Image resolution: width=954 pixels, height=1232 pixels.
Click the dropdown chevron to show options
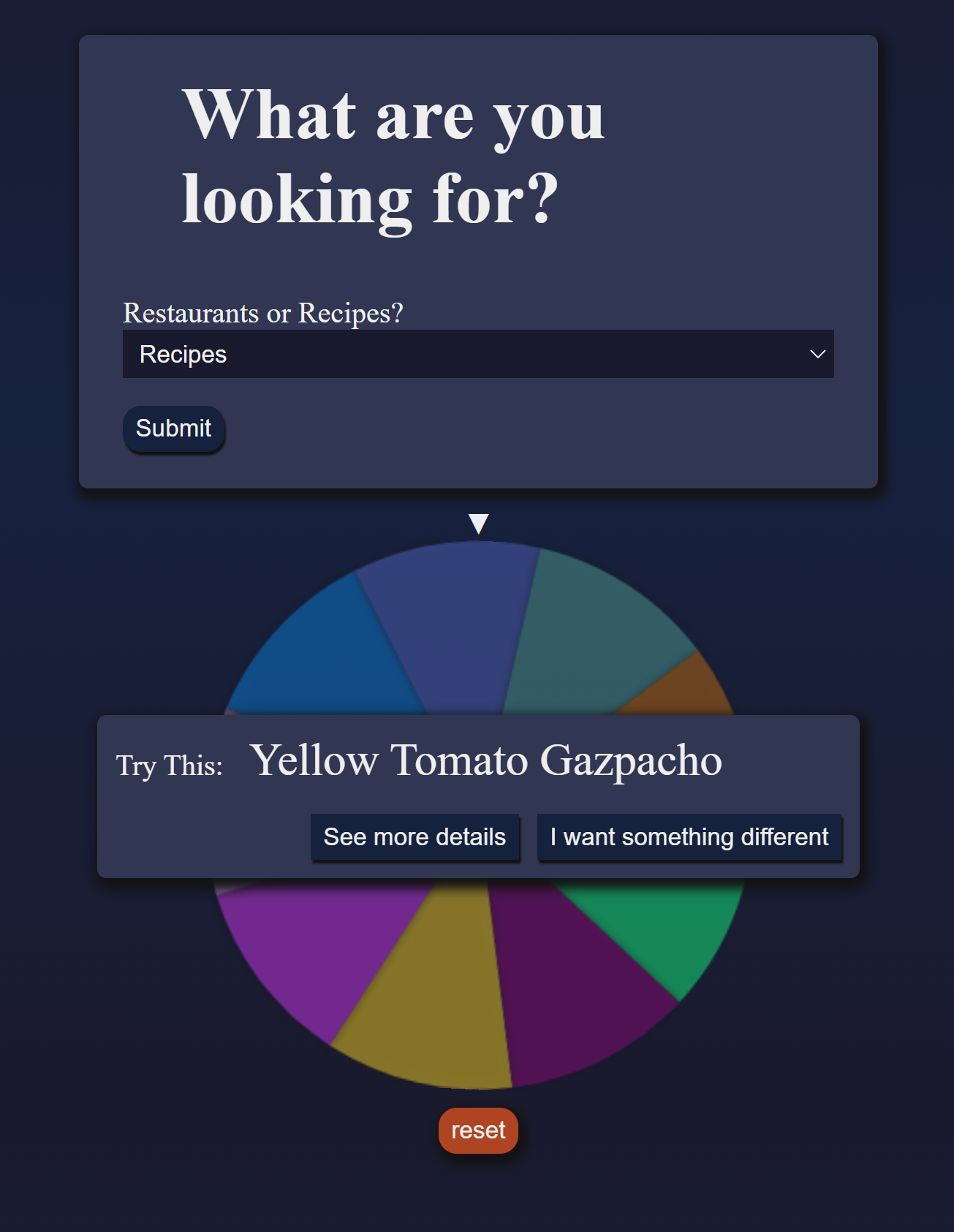[817, 354]
